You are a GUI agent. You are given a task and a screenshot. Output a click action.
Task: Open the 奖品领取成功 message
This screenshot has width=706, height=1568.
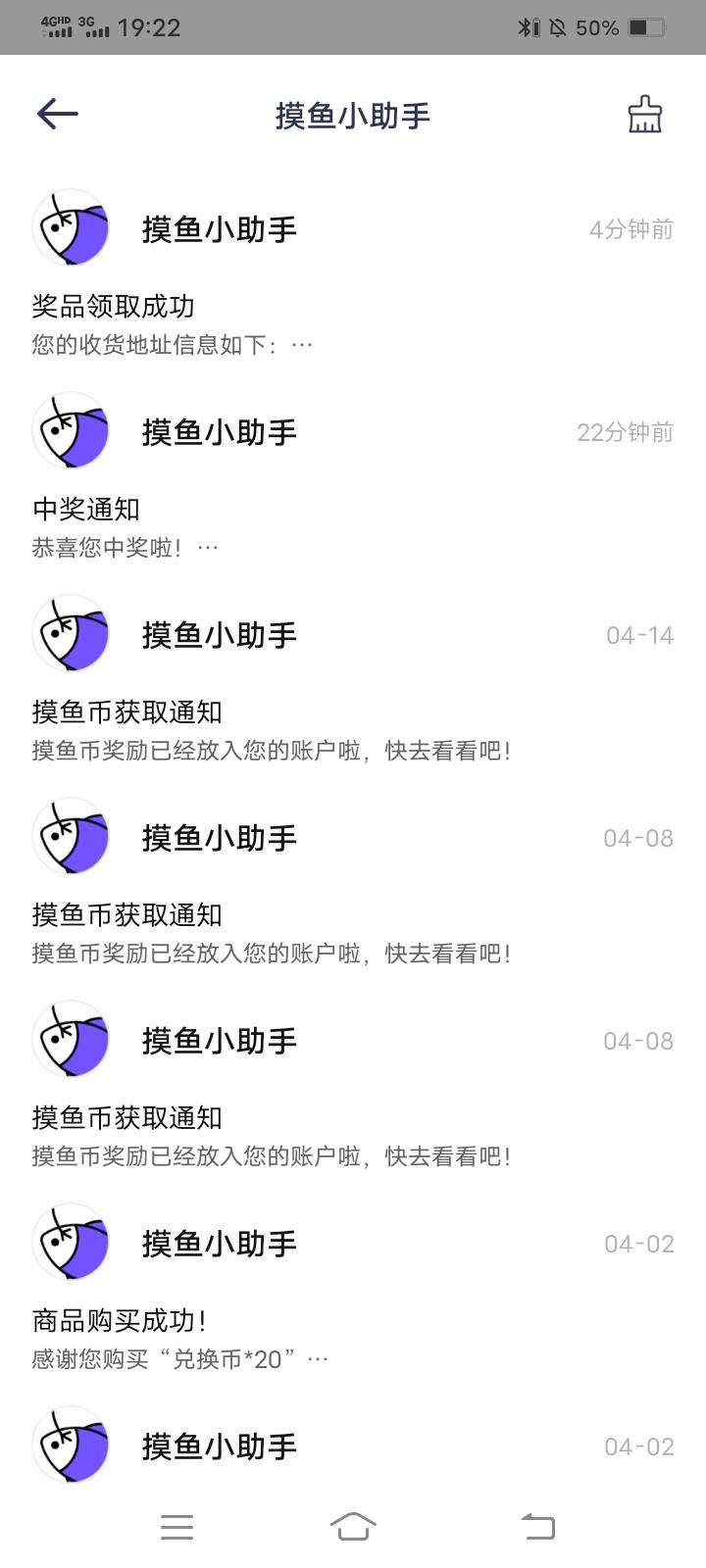coord(353,273)
